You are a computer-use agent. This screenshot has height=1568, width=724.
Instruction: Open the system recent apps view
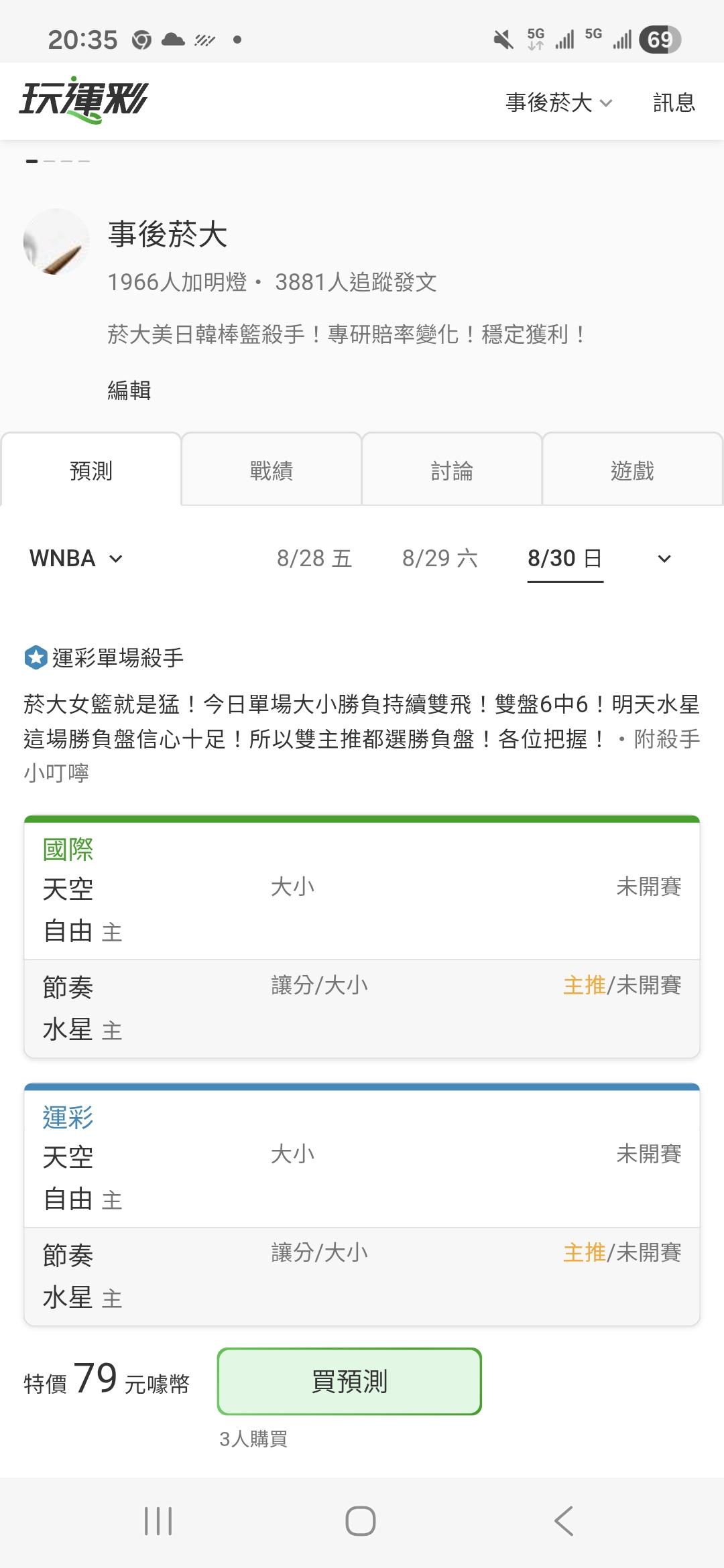[x=158, y=1520]
